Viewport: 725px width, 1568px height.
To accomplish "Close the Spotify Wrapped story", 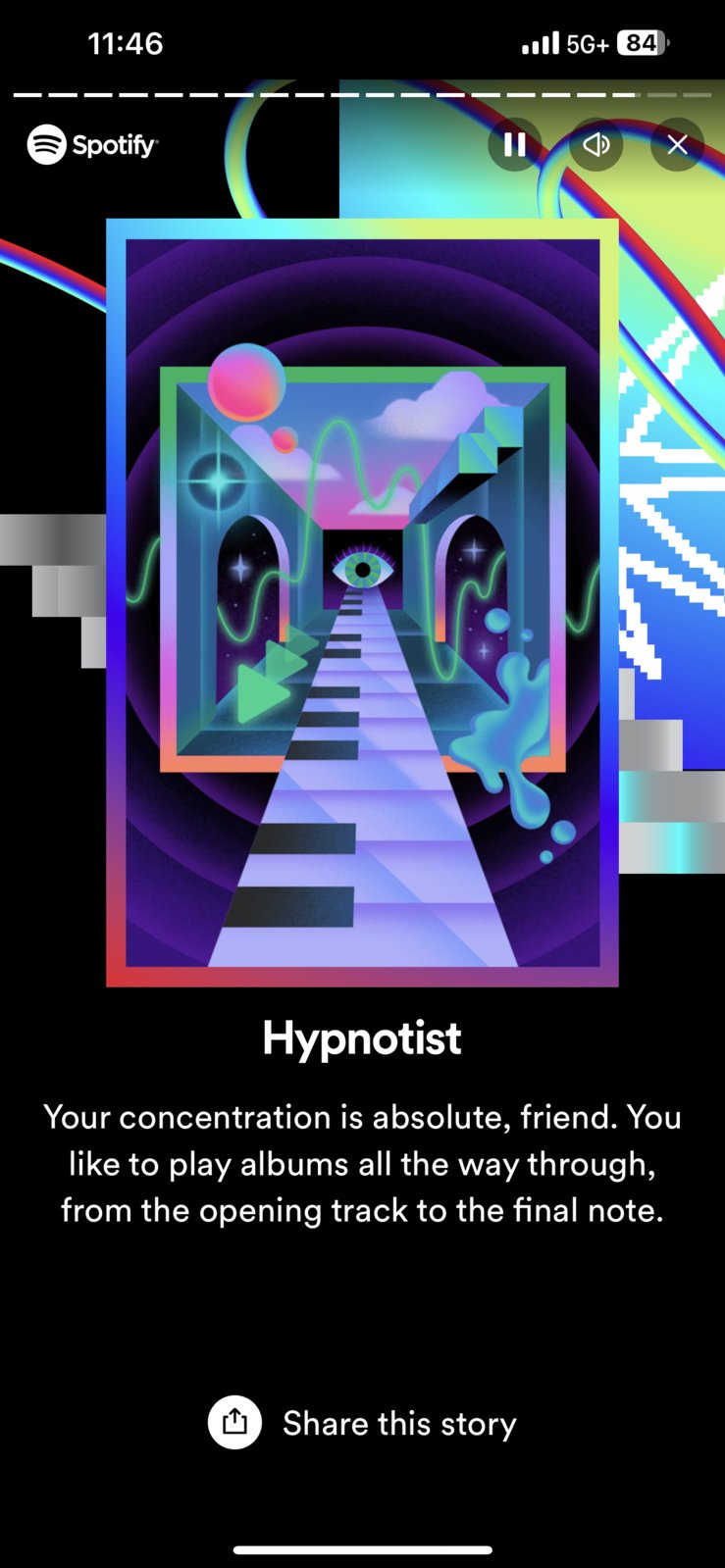I will [x=677, y=145].
